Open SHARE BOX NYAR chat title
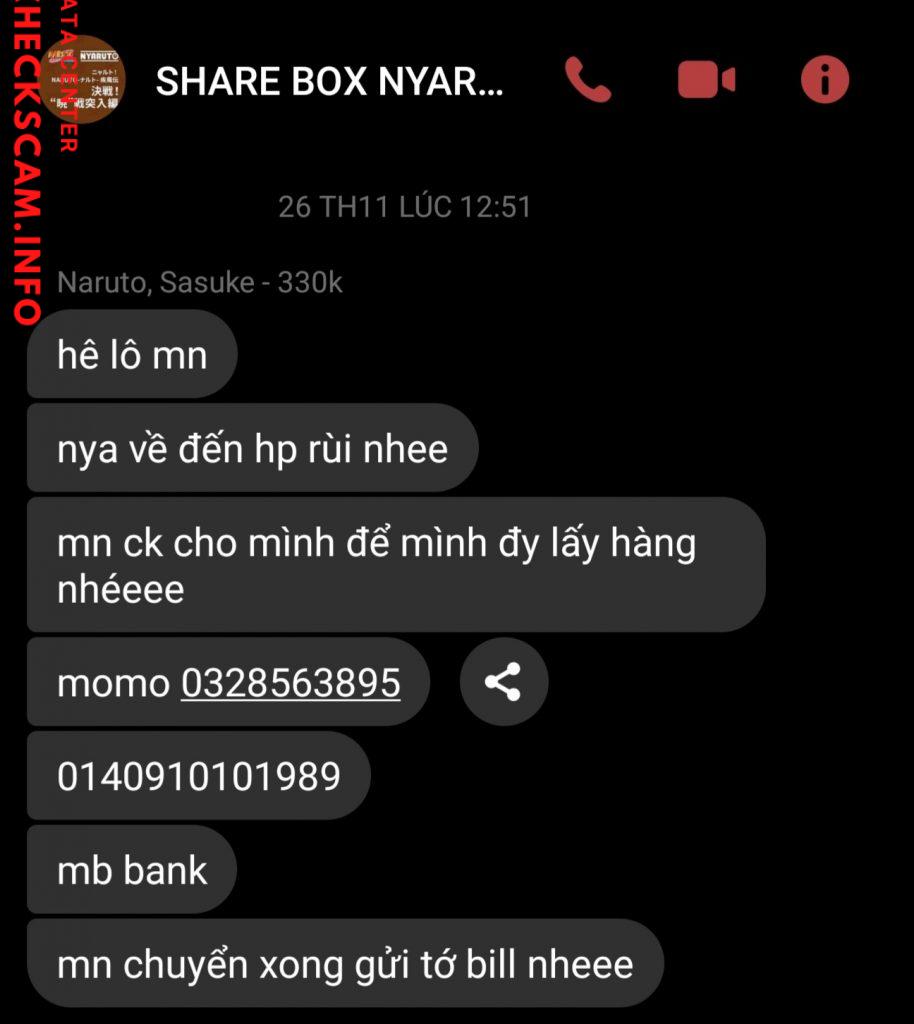The height and width of the screenshot is (1024, 914). point(329,81)
